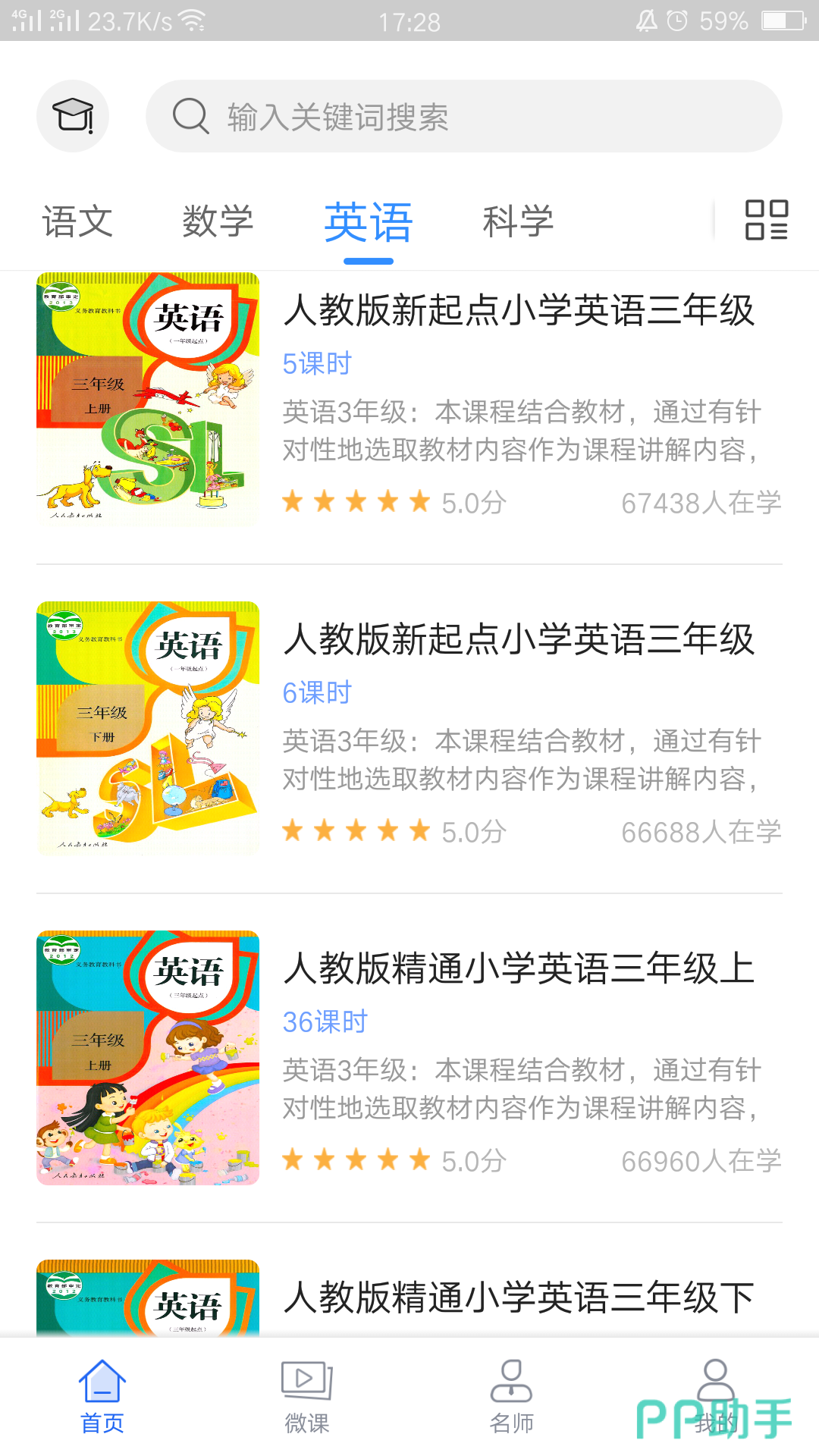
Task: Switch to the 数学 tab
Action: tap(218, 222)
